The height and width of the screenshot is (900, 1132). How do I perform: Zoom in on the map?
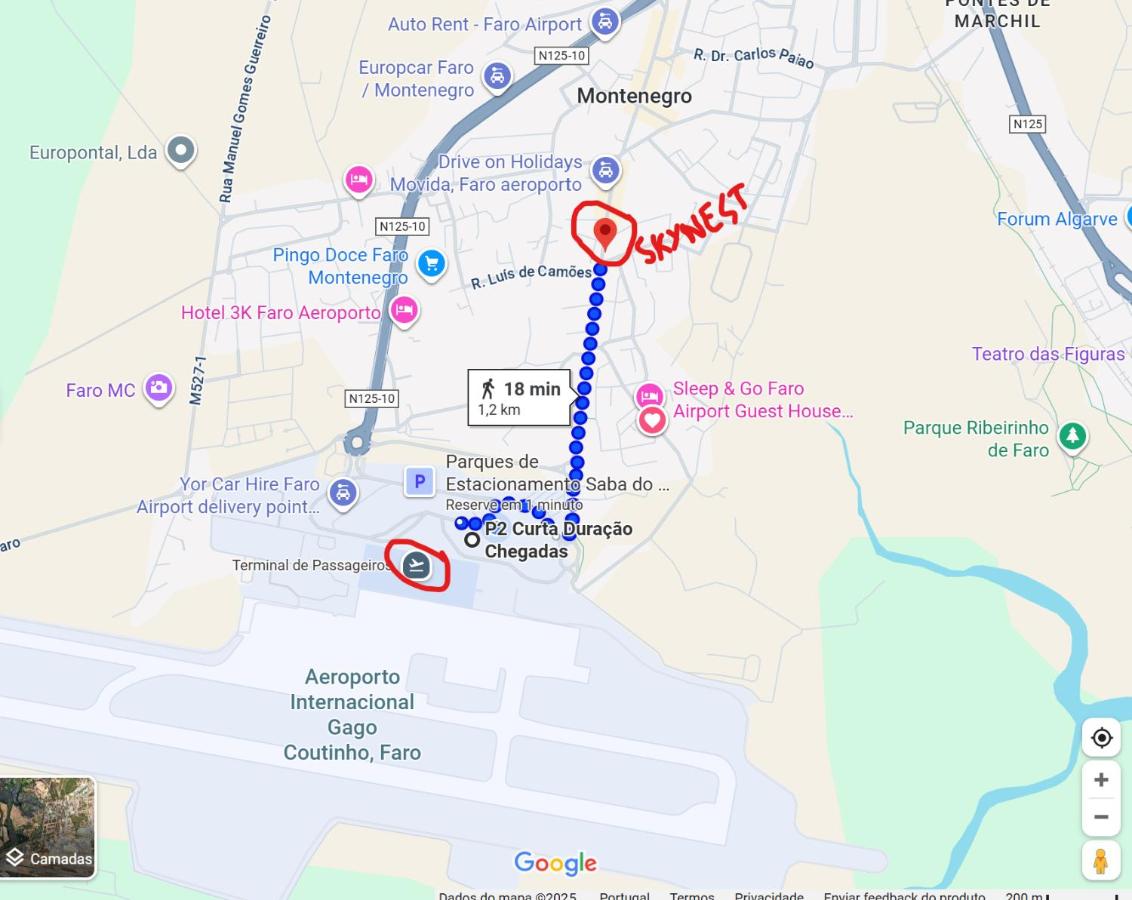(x=1101, y=780)
